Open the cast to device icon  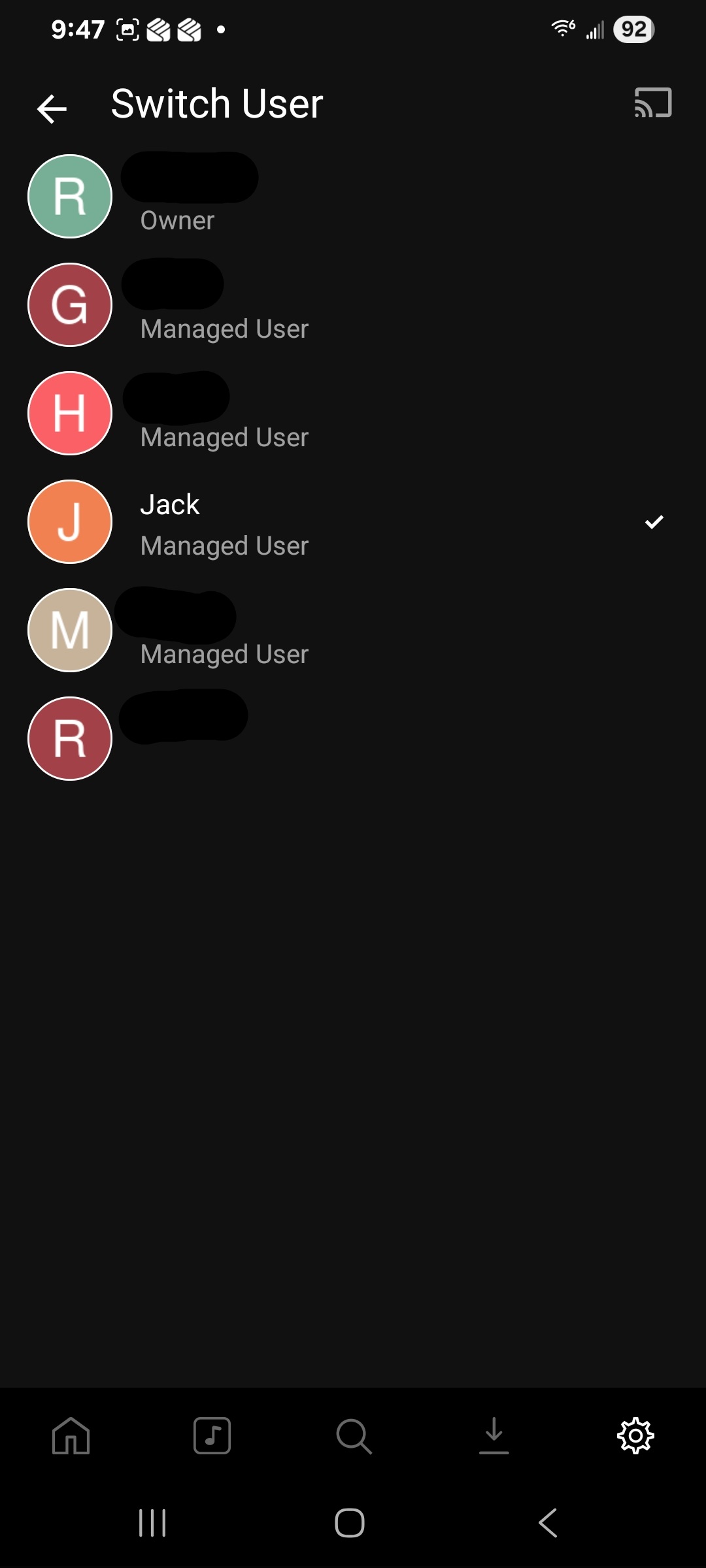652,103
